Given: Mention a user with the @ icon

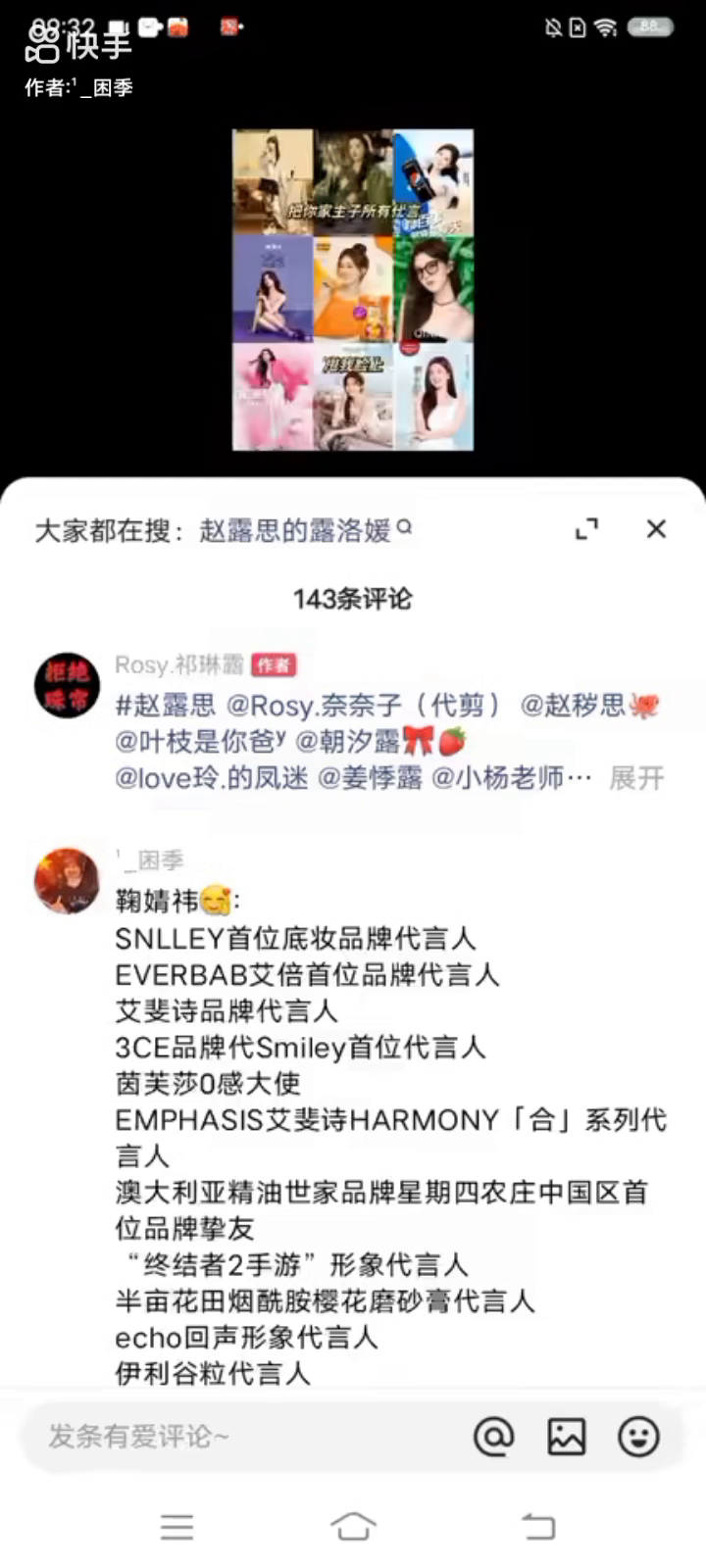Looking at the screenshot, I should coord(493,1437).
